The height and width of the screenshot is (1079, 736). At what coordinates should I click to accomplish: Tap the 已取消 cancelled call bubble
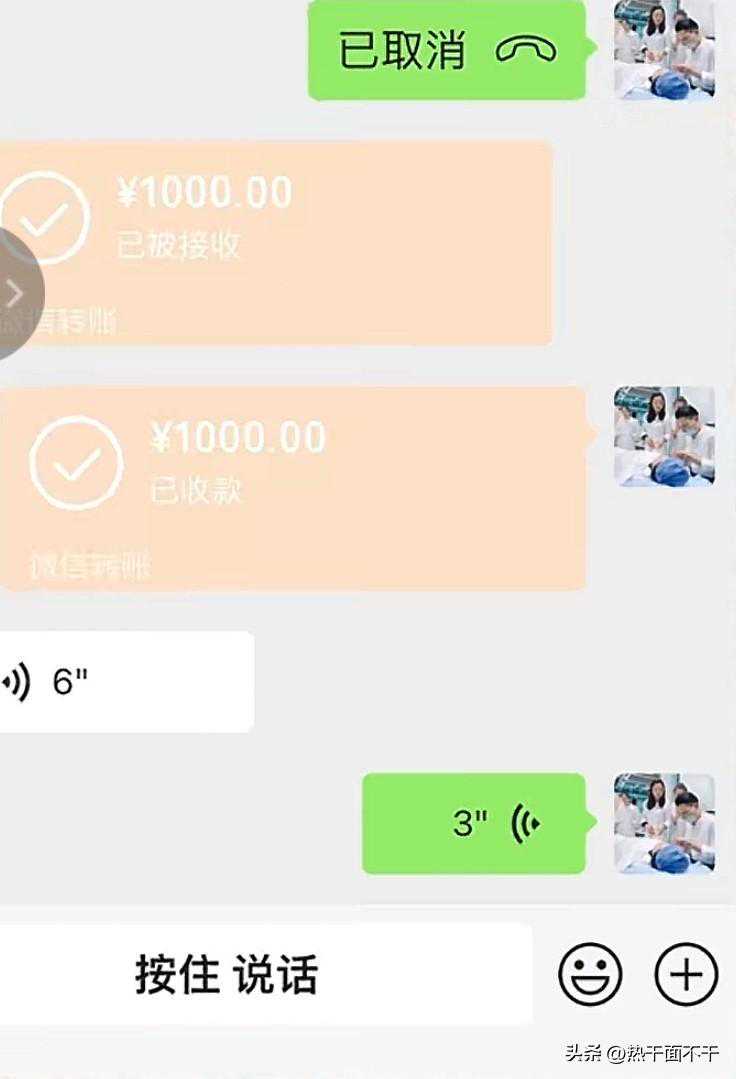tap(446, 50)
